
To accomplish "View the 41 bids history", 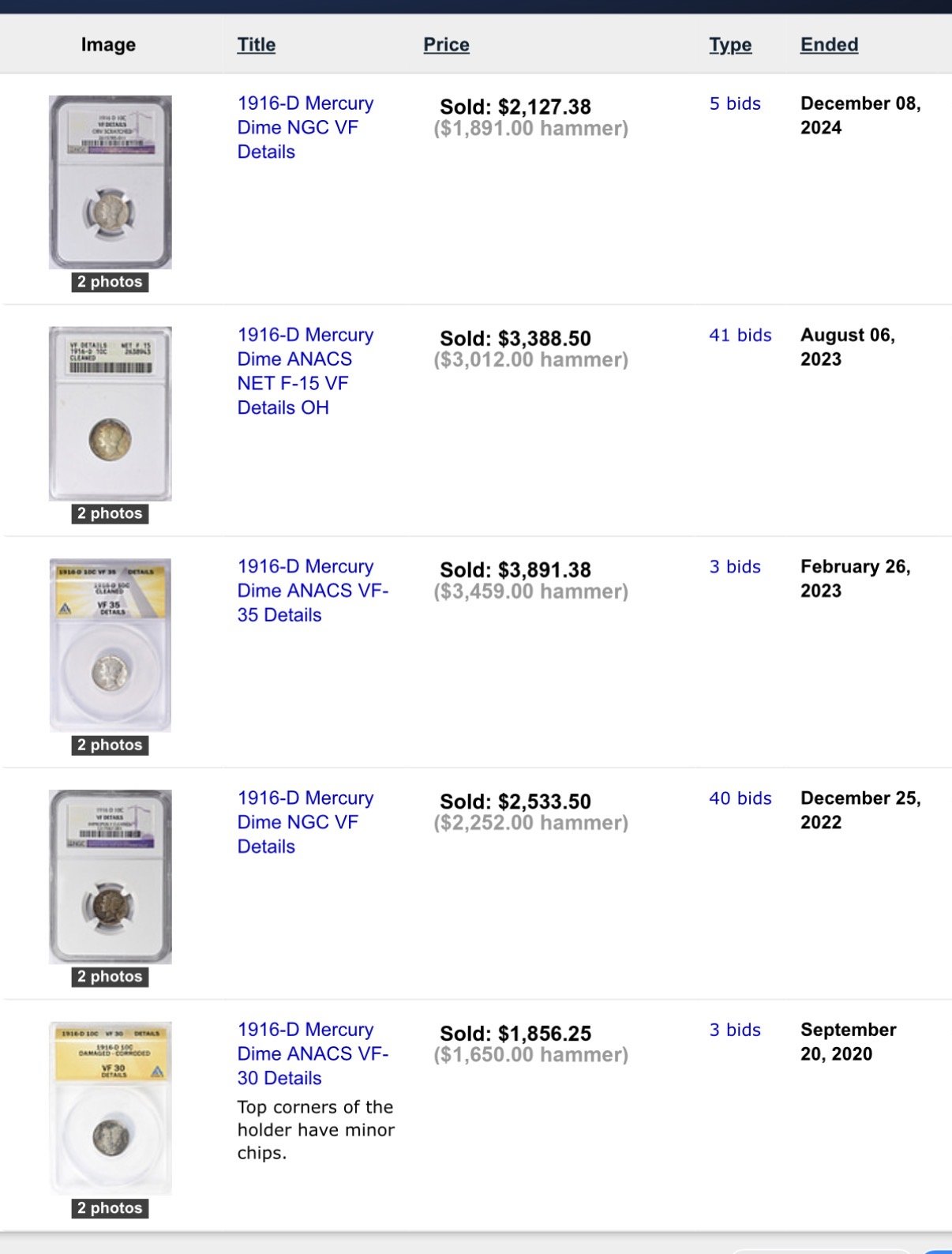I will coord(740,335).
